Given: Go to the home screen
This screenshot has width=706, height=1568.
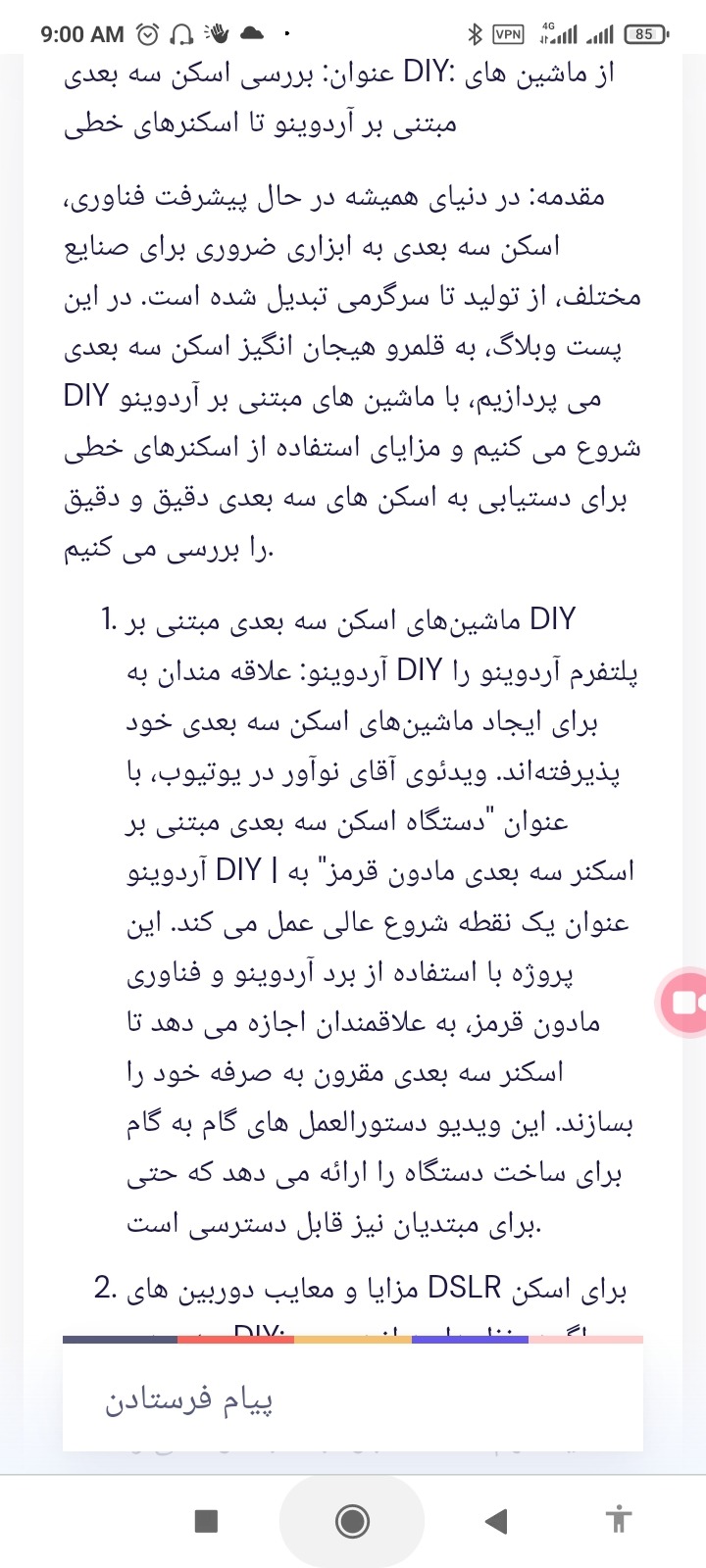Looking at the screenshot, I should [x=352, y=1521].
